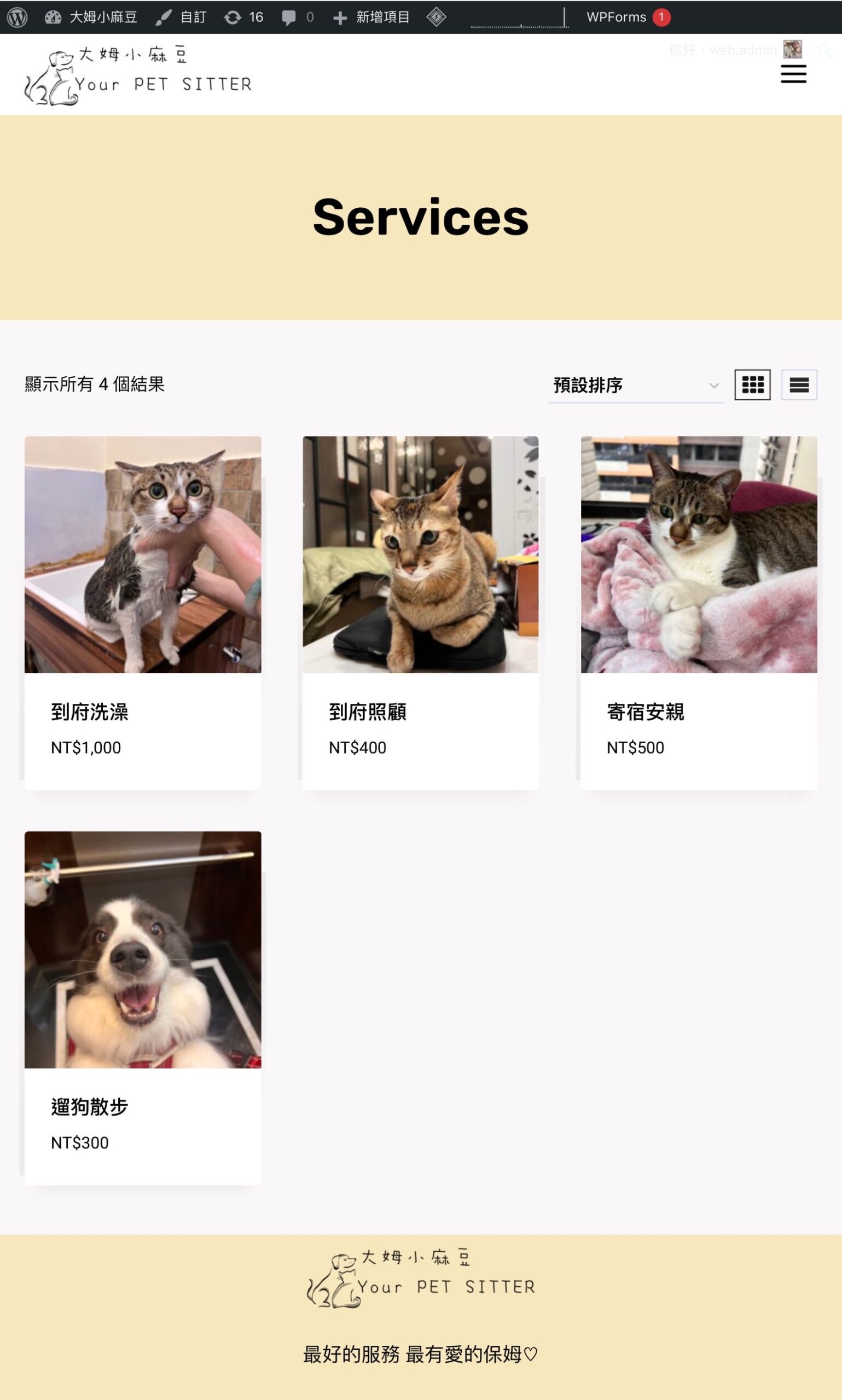Open the admin bar search icon

[824, 50]
